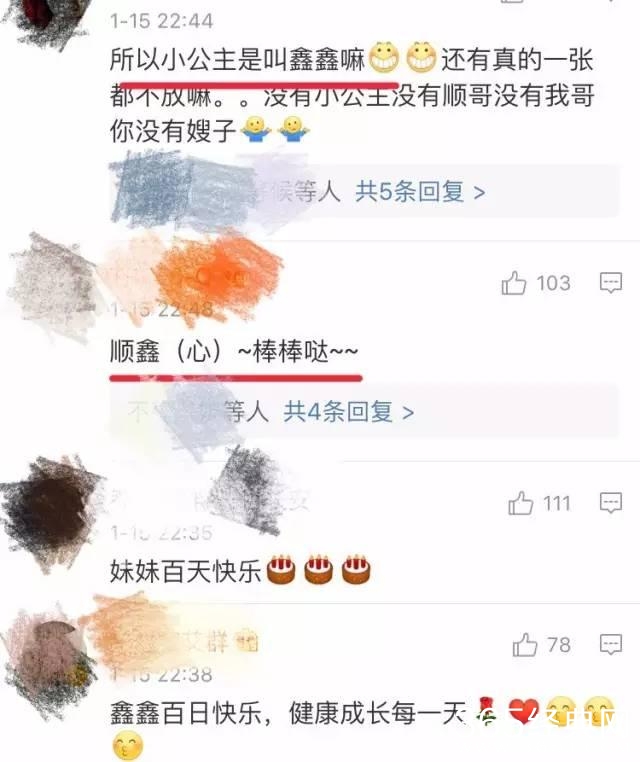Reply to the 妹妹百天快乐 comment

[x=611, y=504]
